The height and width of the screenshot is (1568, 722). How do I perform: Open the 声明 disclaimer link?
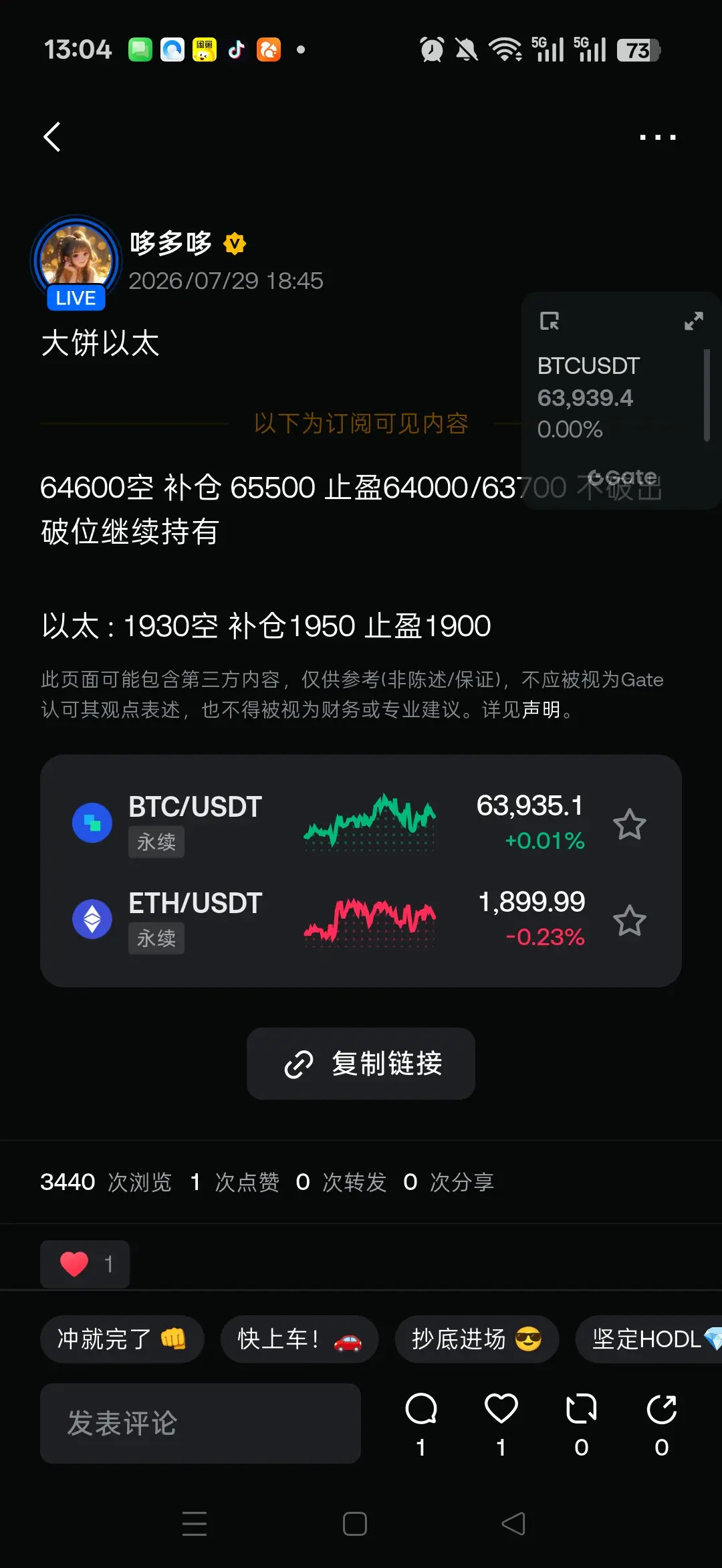tap(541, 709)
